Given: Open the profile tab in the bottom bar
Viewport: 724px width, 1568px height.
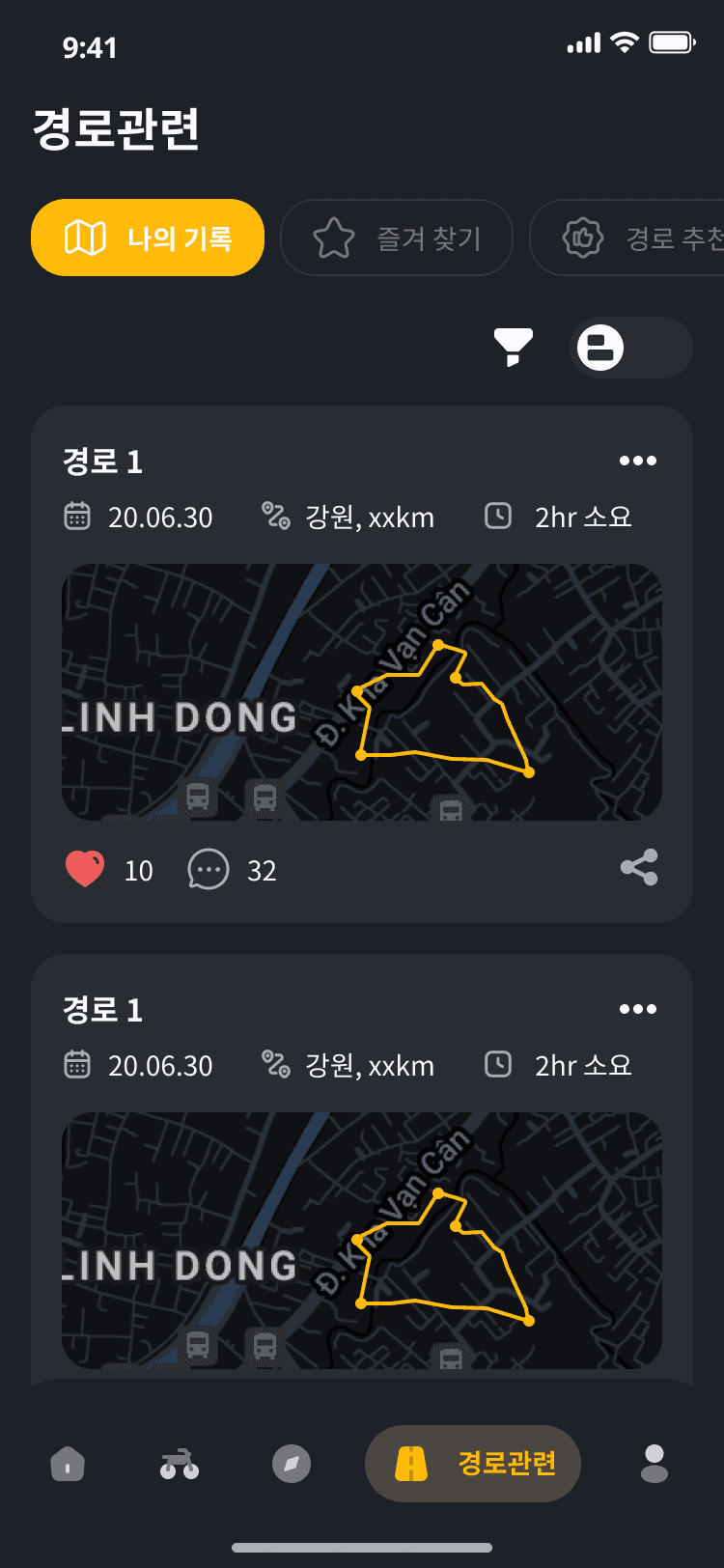Looking at the screenshot, I should tap(654, 1464).
